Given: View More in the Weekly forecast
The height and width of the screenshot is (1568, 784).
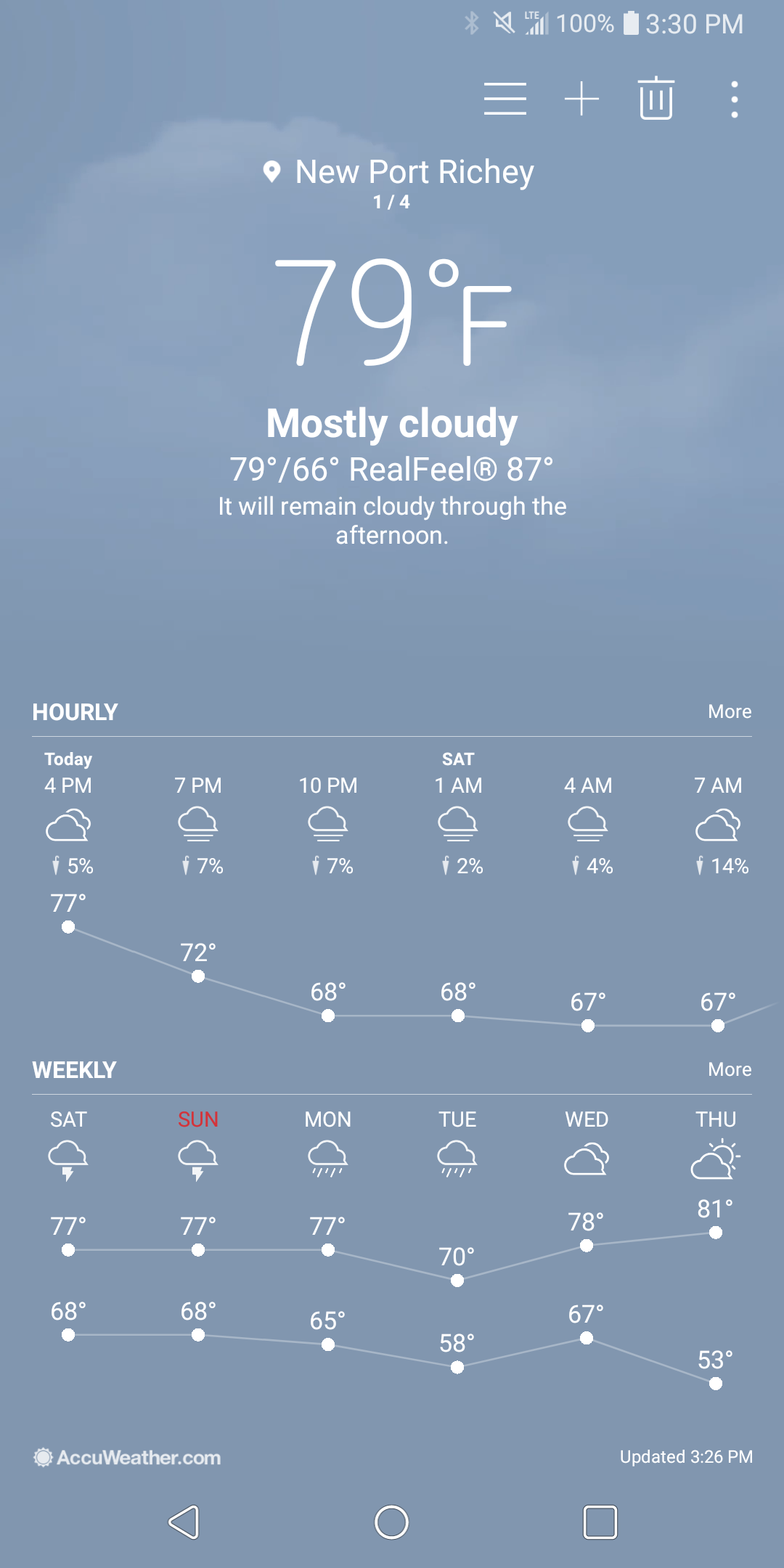Looking at the screenshot, I should [x=729, y=1069].
